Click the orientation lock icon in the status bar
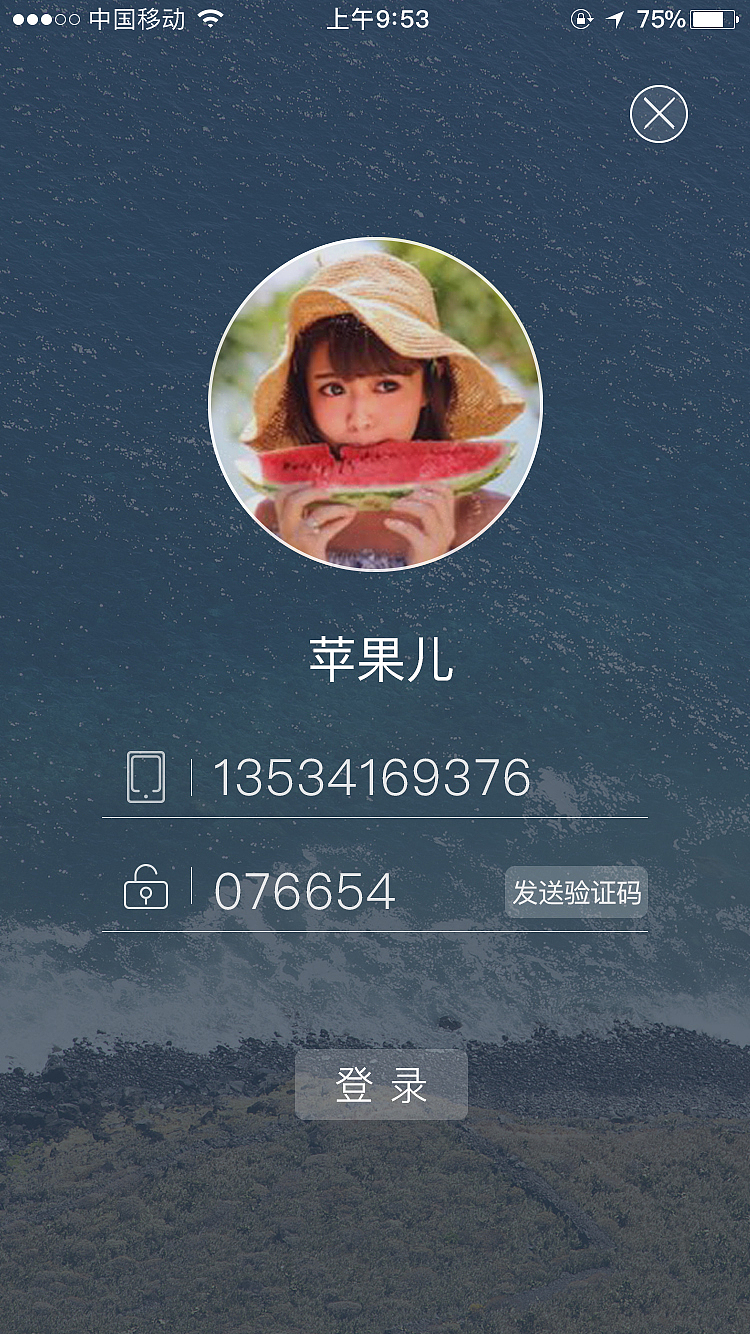The height and width of the screenshot is (1334, 750). coord(582,18)
